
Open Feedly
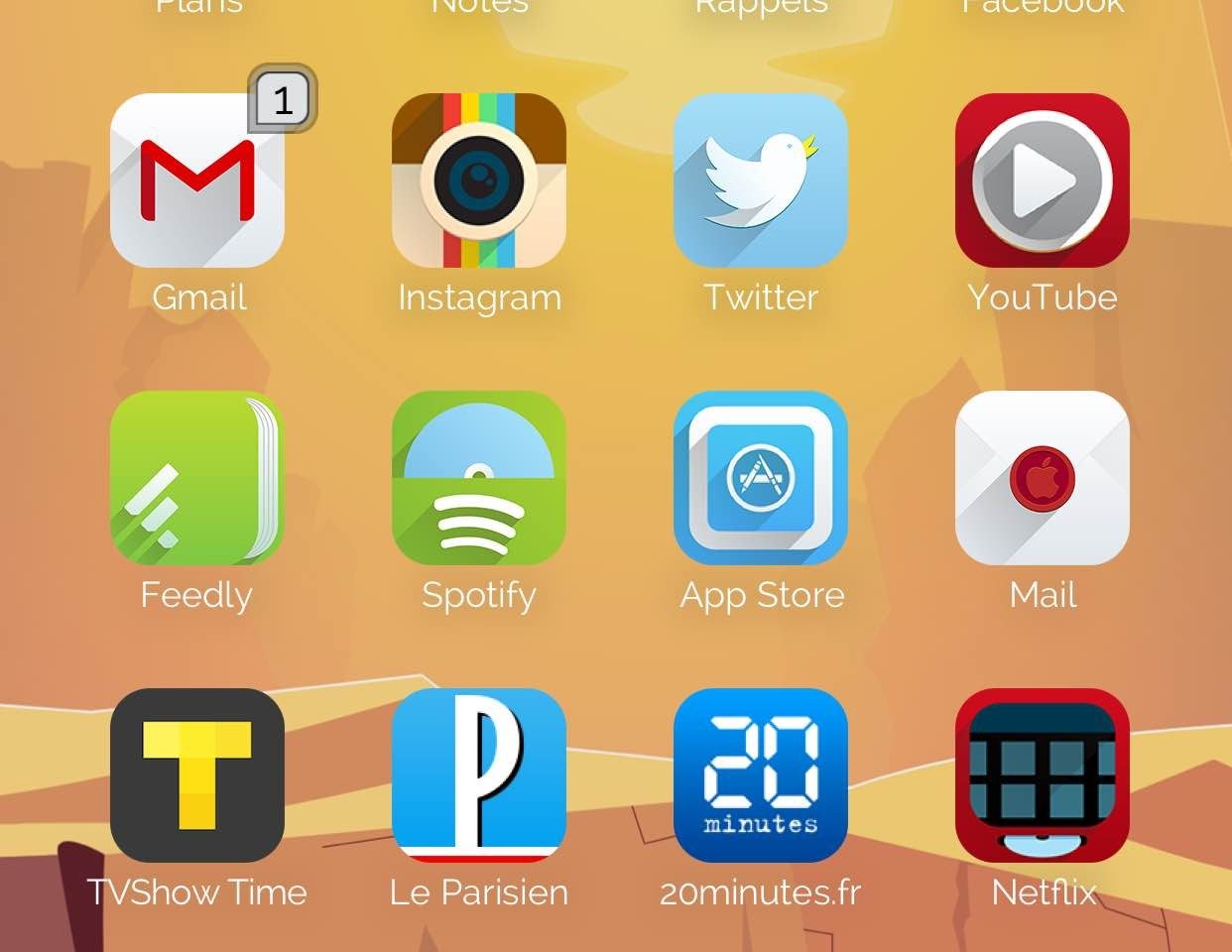point(197,478)
